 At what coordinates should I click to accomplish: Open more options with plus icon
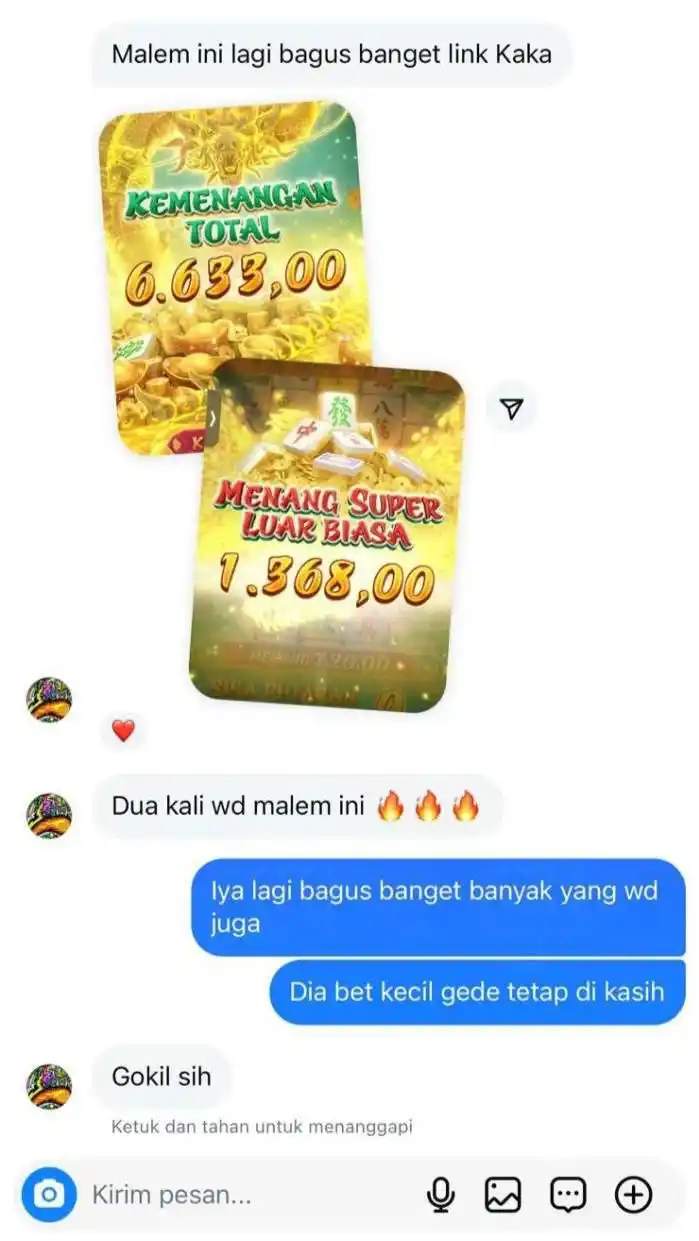[634, 1194]
